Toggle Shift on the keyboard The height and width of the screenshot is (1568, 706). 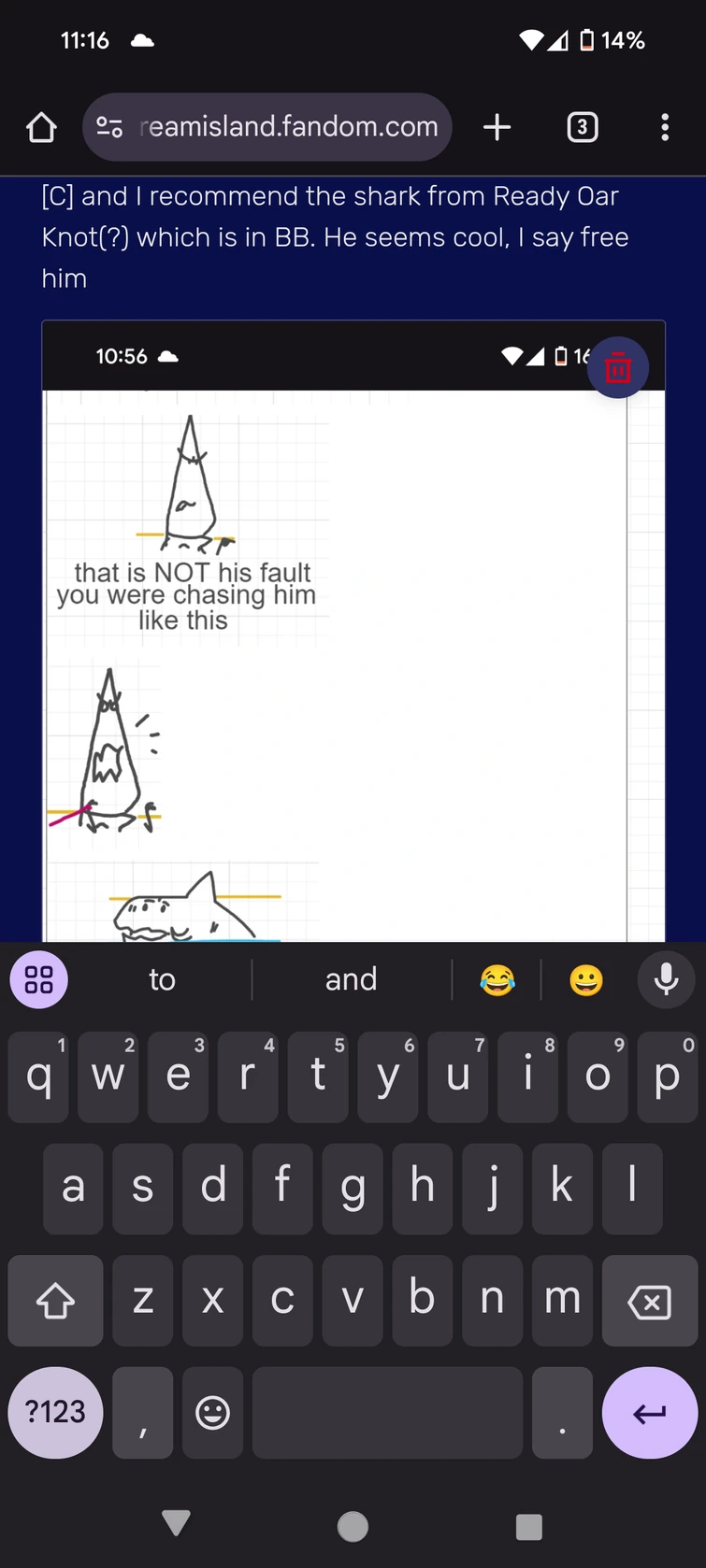click(x=55, y=1301)
